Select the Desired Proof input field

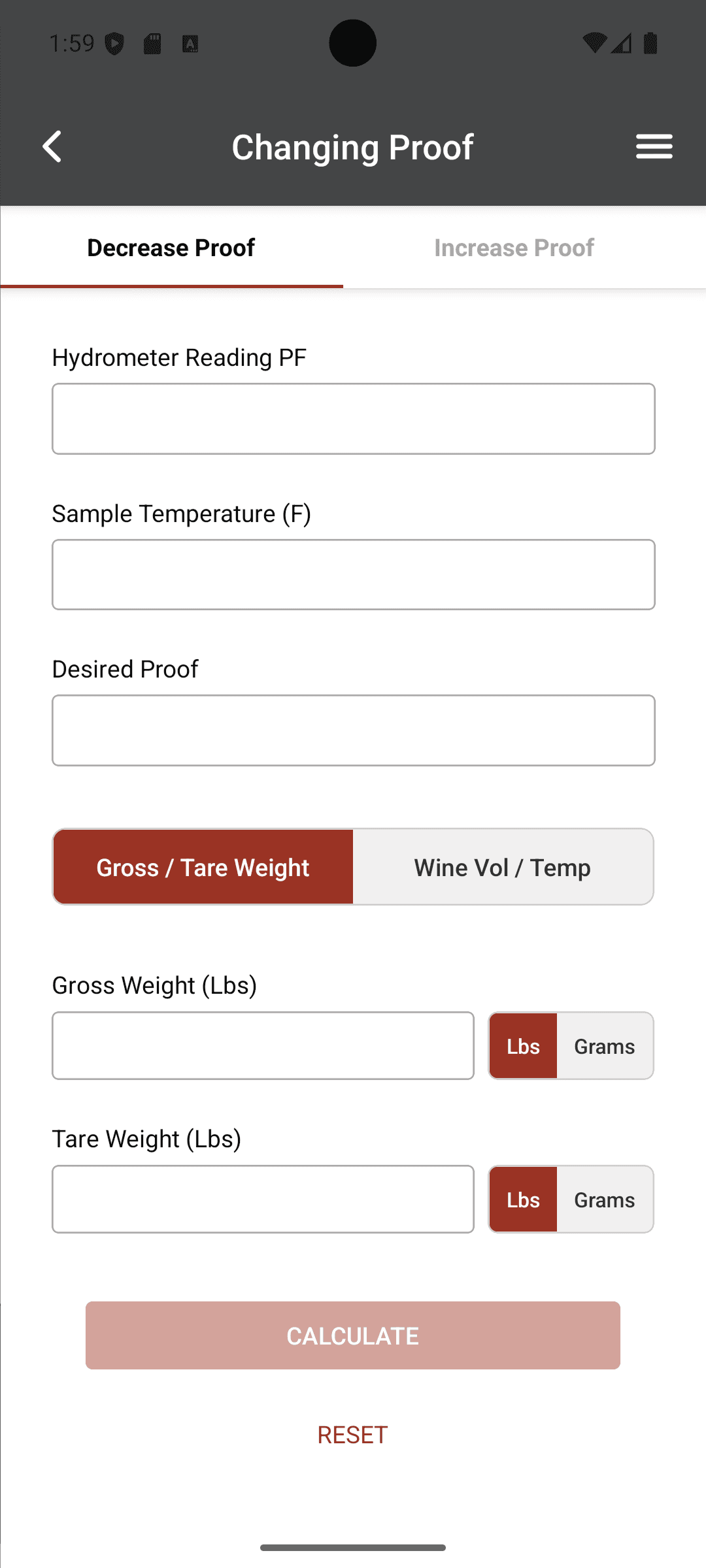353,730
